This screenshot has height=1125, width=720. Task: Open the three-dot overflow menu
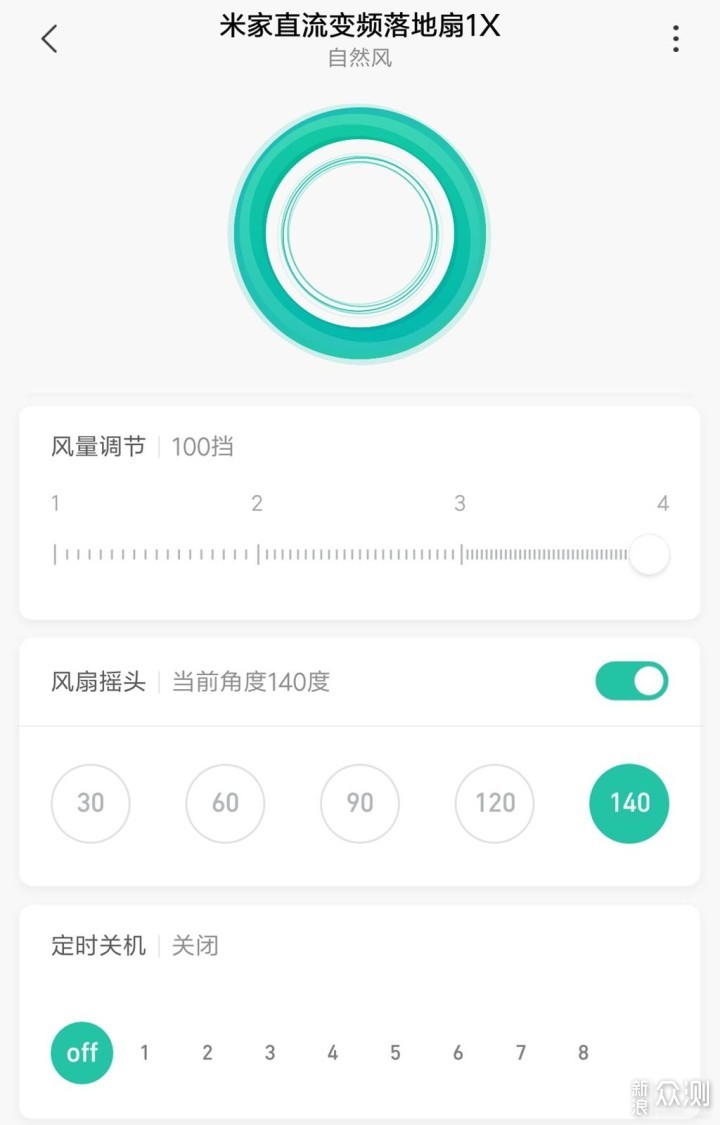(676, 39)
